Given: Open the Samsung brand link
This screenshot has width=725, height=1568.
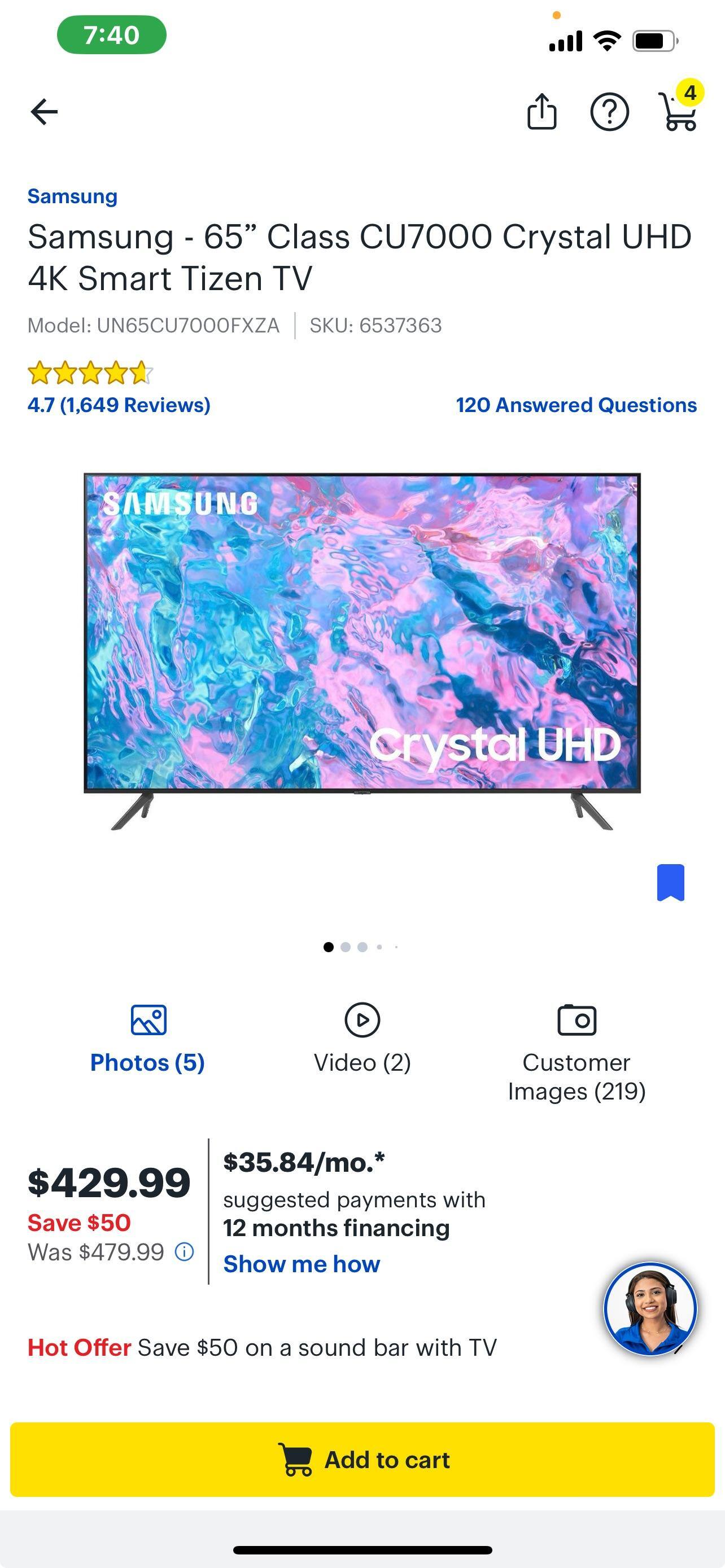Looking at the screenshot, I should (72, 196).
